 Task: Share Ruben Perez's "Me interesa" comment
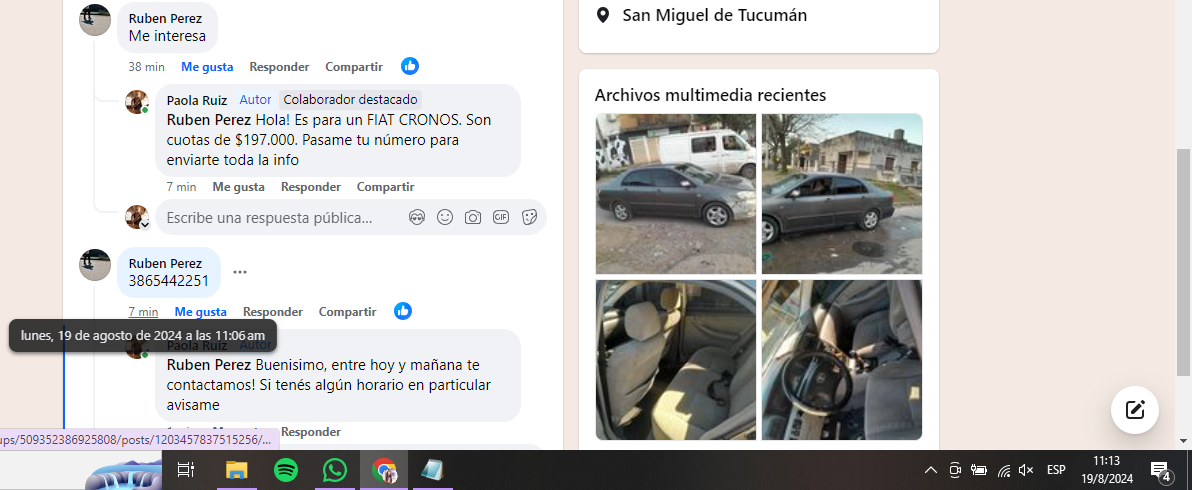(353, 67)
